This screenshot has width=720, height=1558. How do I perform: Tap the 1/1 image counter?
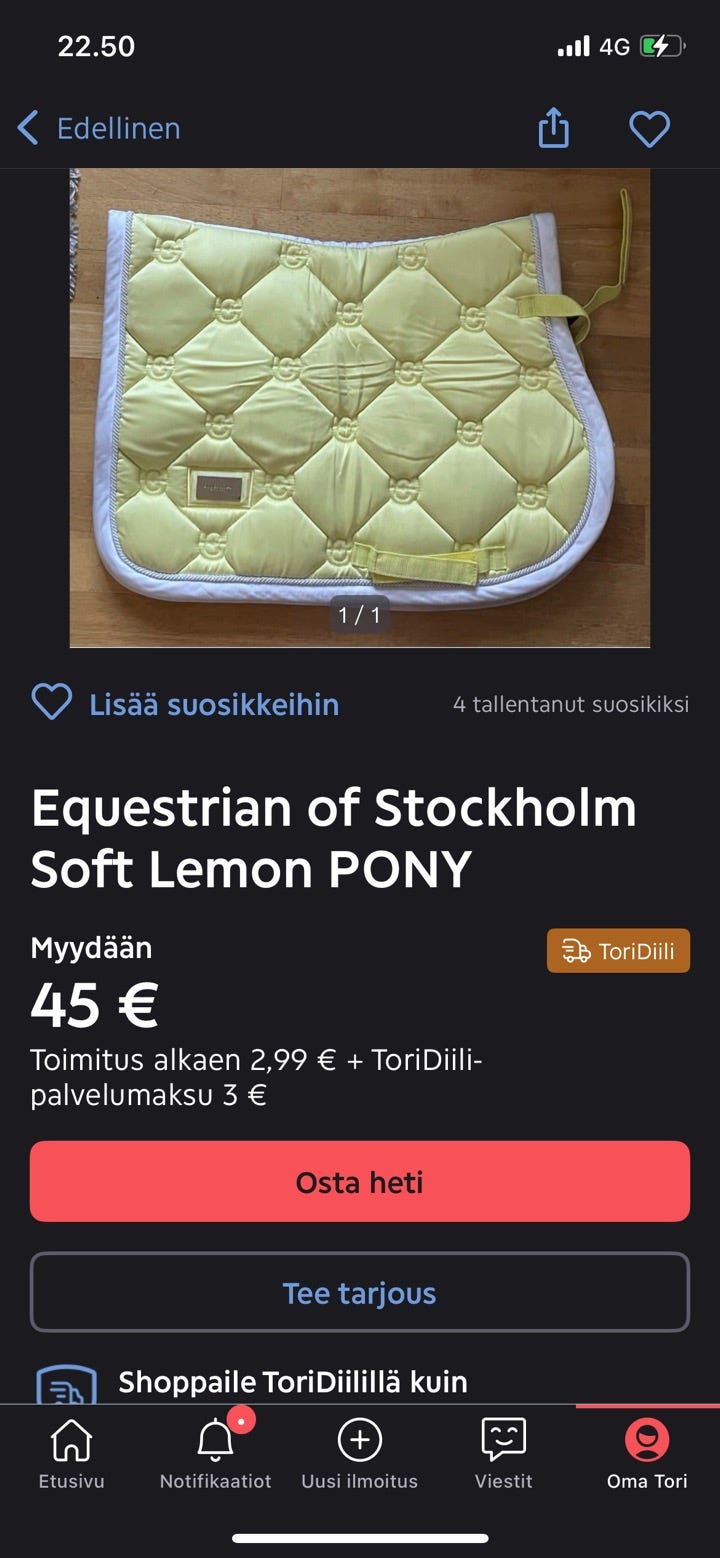(x=360, y=617)
